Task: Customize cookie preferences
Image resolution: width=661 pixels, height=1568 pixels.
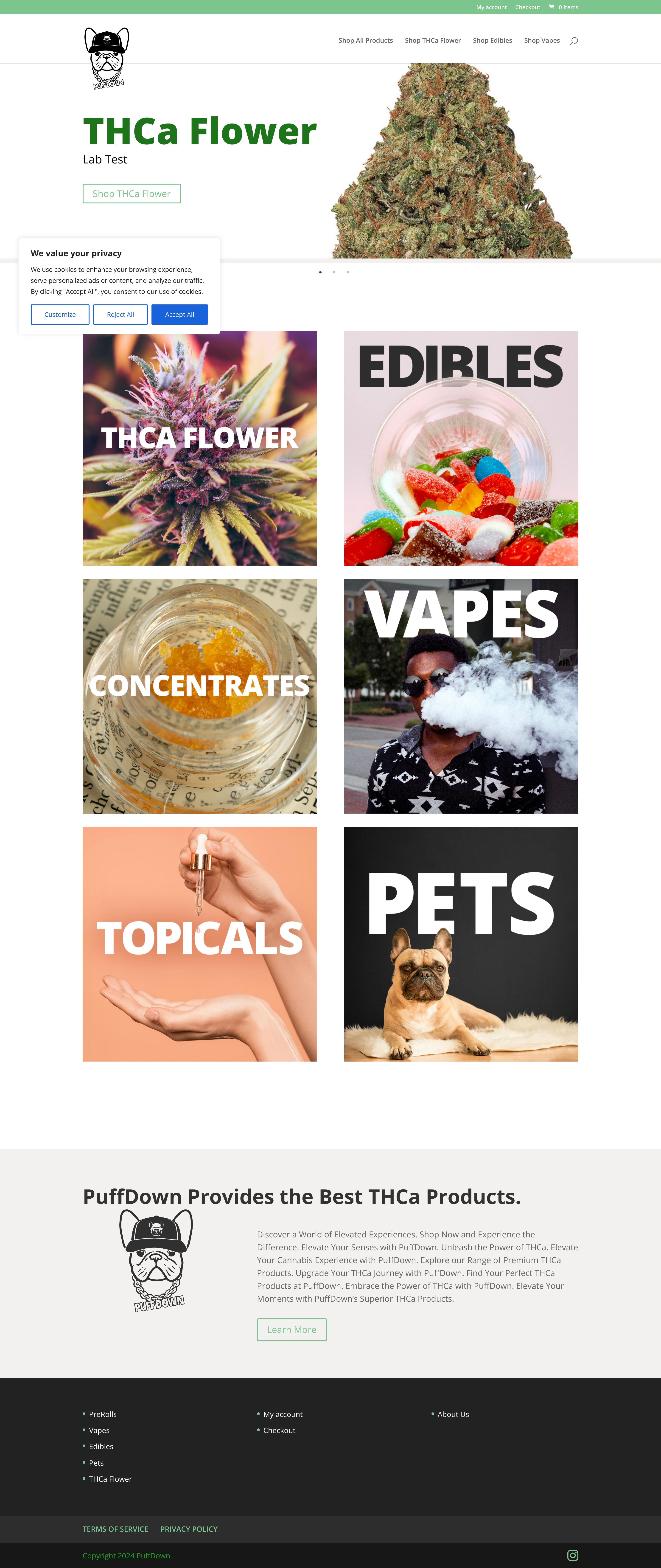Action: click(x=60, y=315)
